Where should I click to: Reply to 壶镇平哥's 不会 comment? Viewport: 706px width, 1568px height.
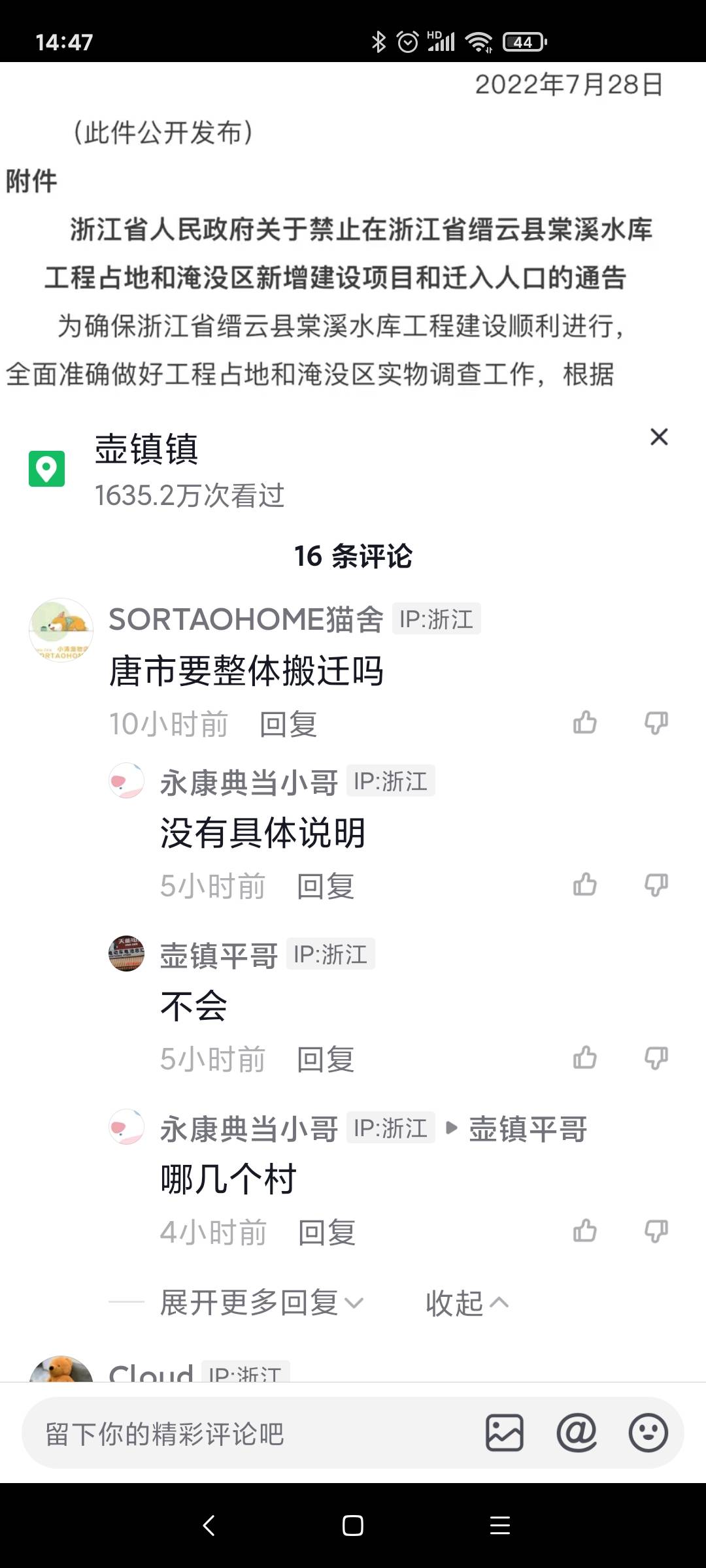tap(326, 1059)
